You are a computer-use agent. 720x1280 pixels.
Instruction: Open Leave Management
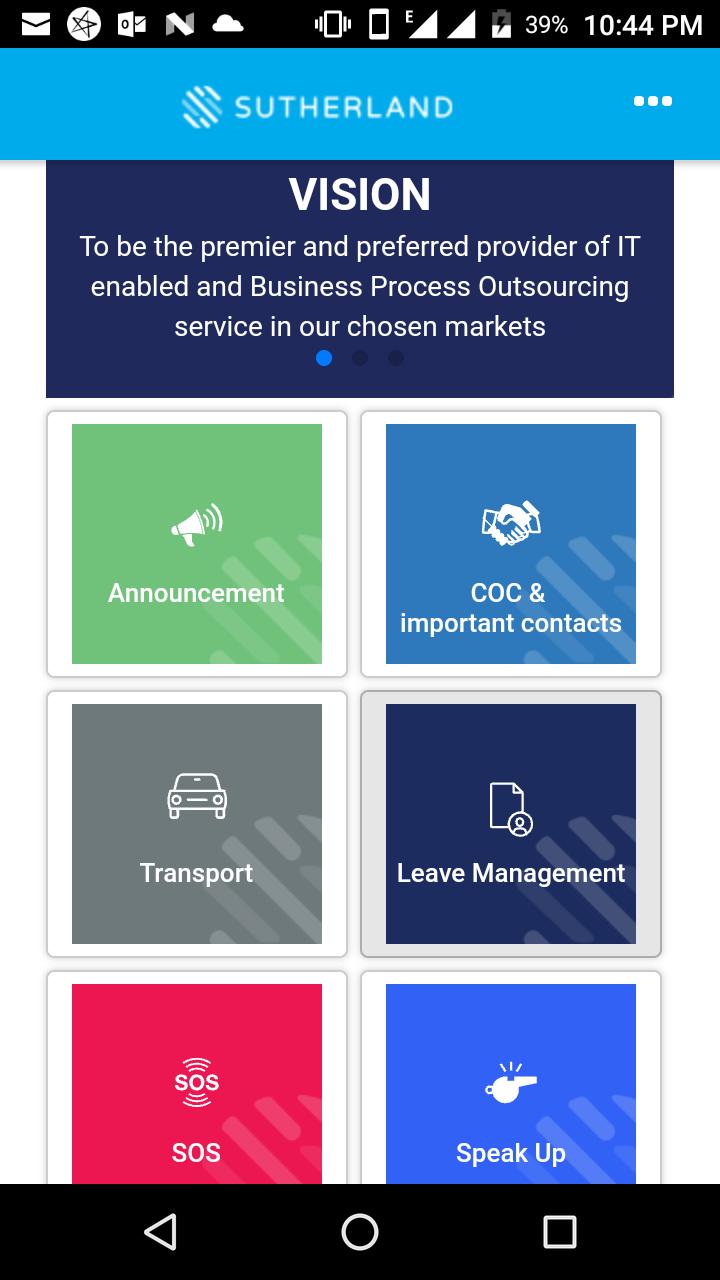tap(511, 824)
